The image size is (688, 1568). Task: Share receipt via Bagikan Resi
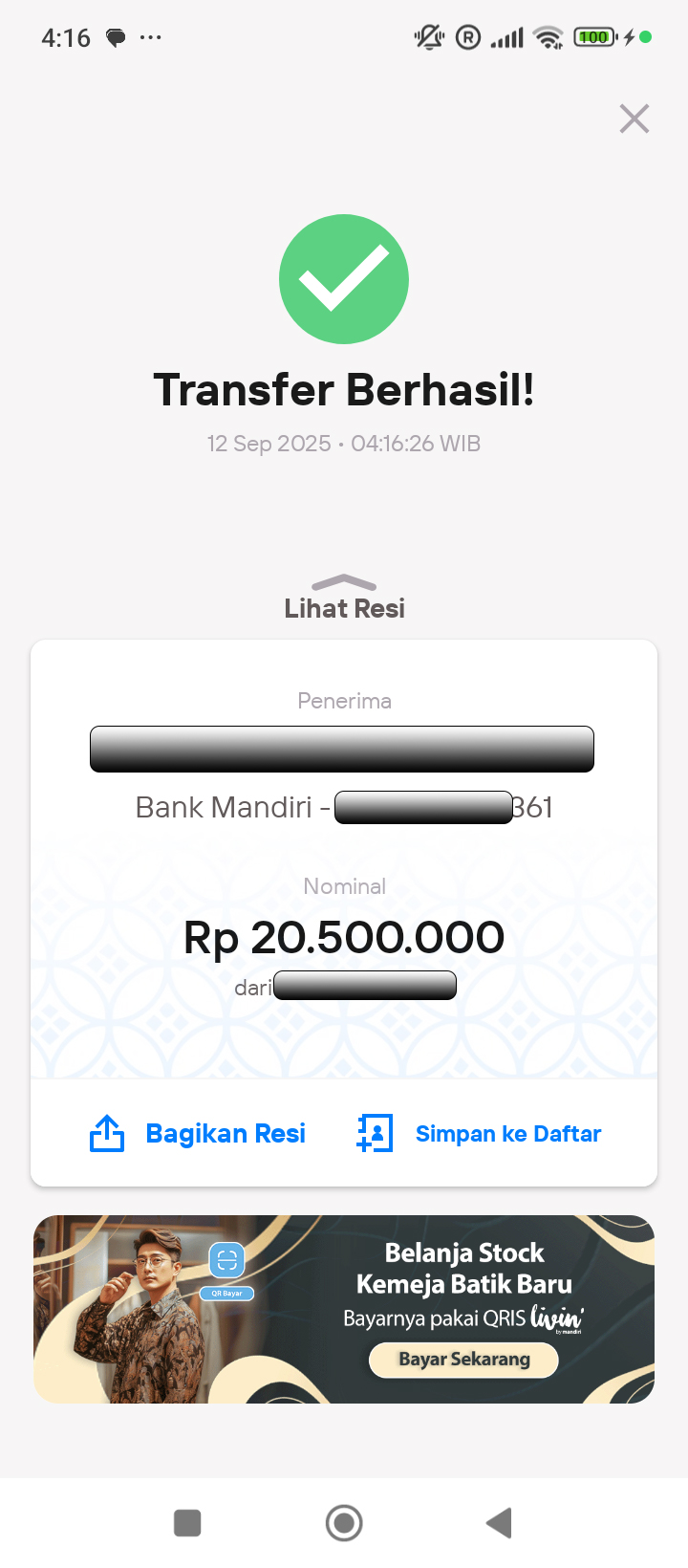click(x=199, y=1134)
